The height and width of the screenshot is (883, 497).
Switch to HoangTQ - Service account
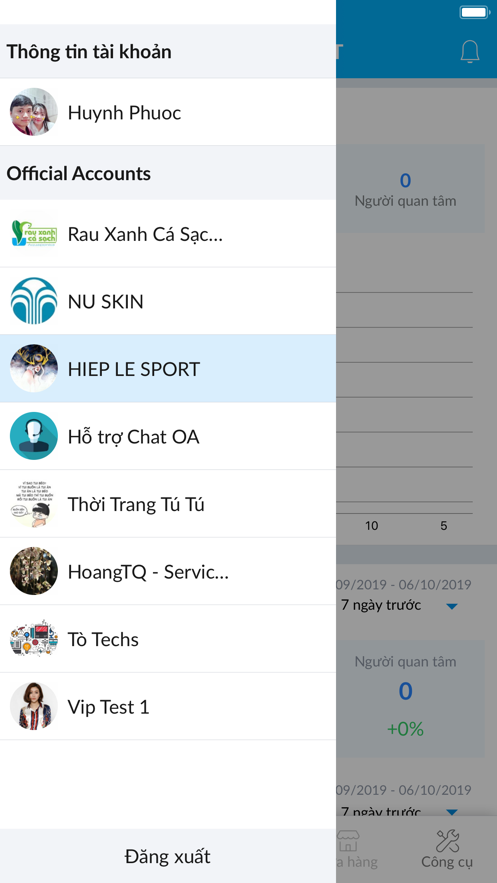tap(168, 572)
